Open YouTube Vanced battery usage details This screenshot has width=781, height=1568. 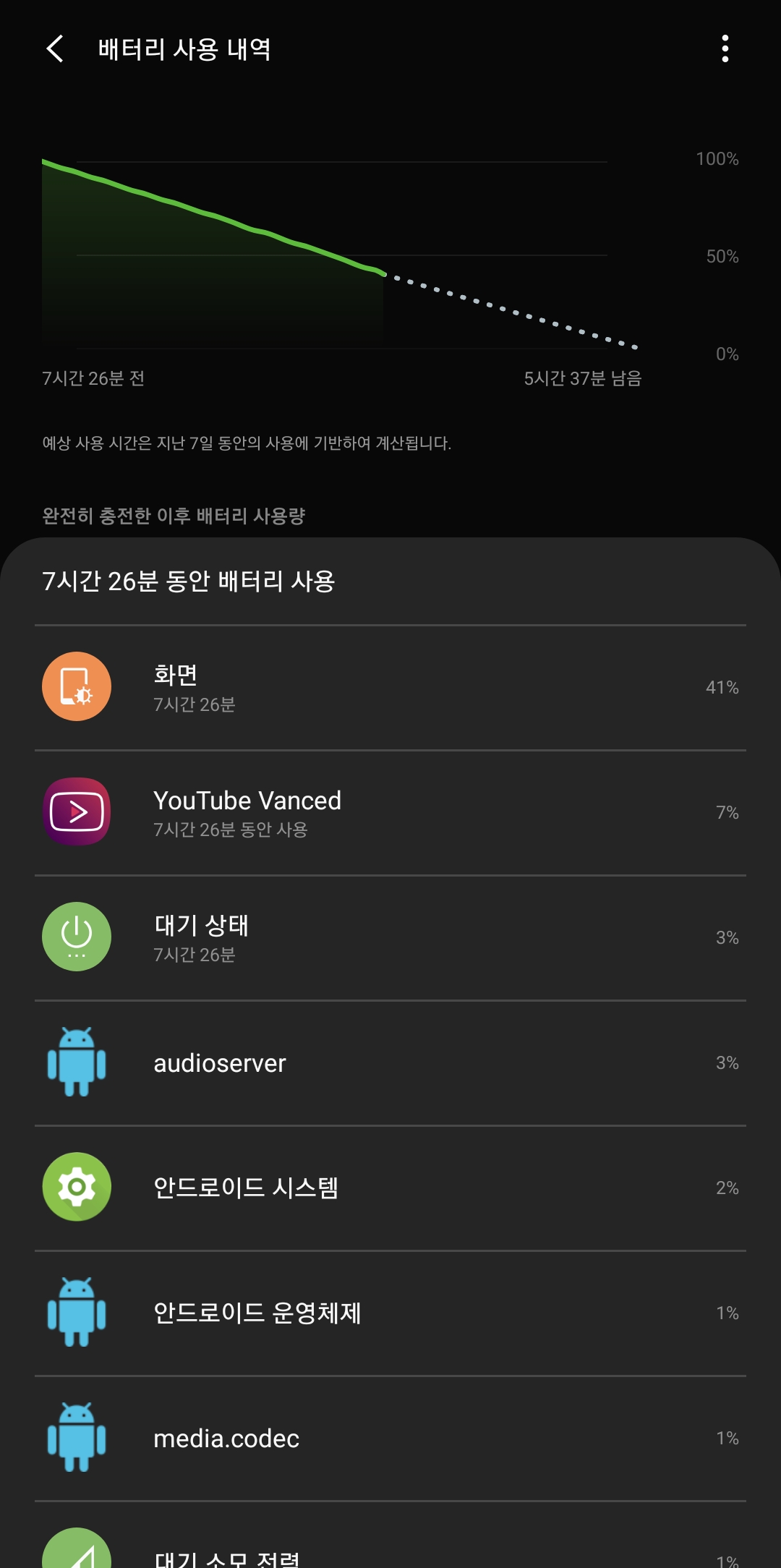[x=390, y=813]
